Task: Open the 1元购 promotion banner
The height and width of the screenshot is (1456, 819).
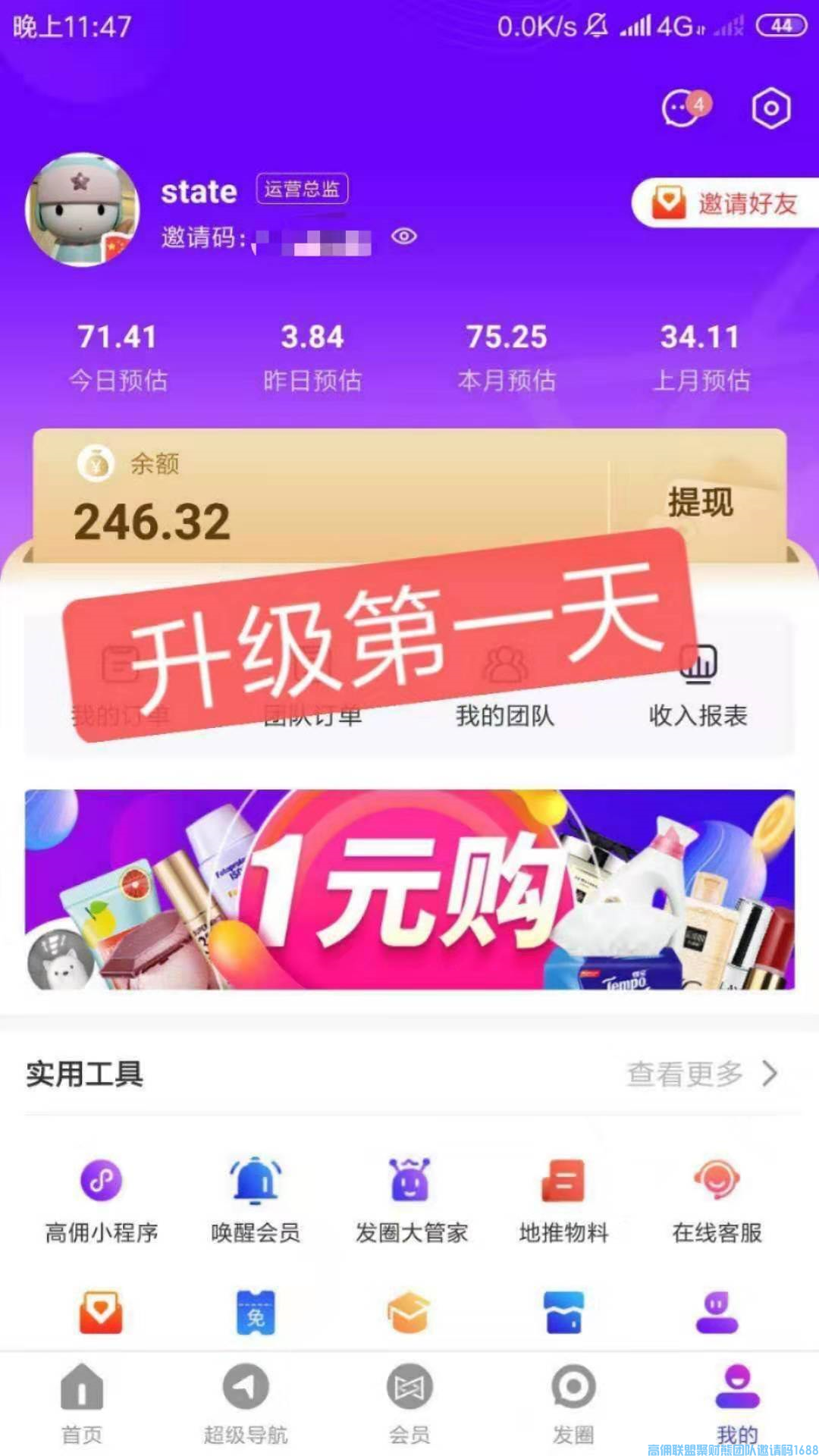Action: tap(409, 889)
